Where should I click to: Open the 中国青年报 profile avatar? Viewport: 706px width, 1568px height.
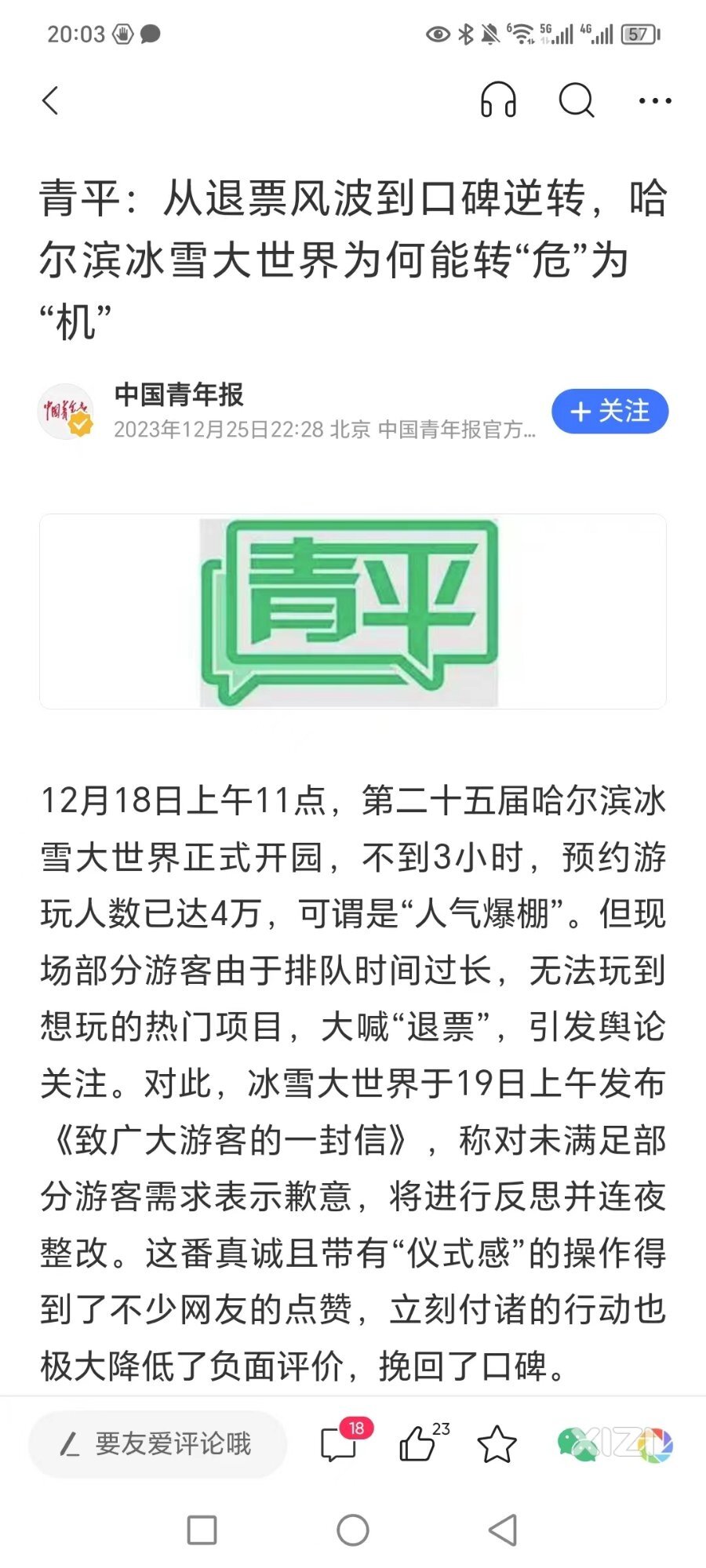(x=66, y=412)
